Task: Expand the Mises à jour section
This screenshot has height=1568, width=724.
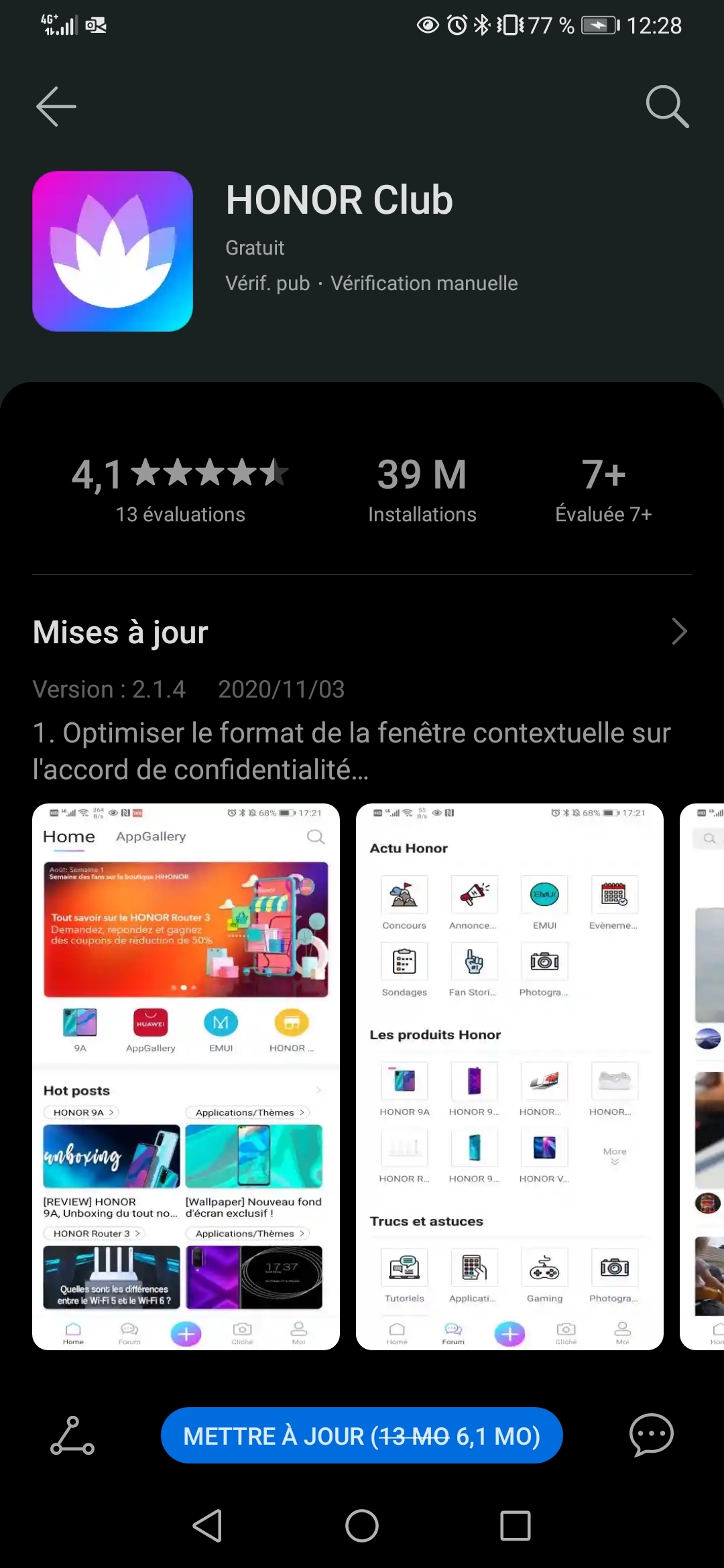Action: (x=678, y=631)
